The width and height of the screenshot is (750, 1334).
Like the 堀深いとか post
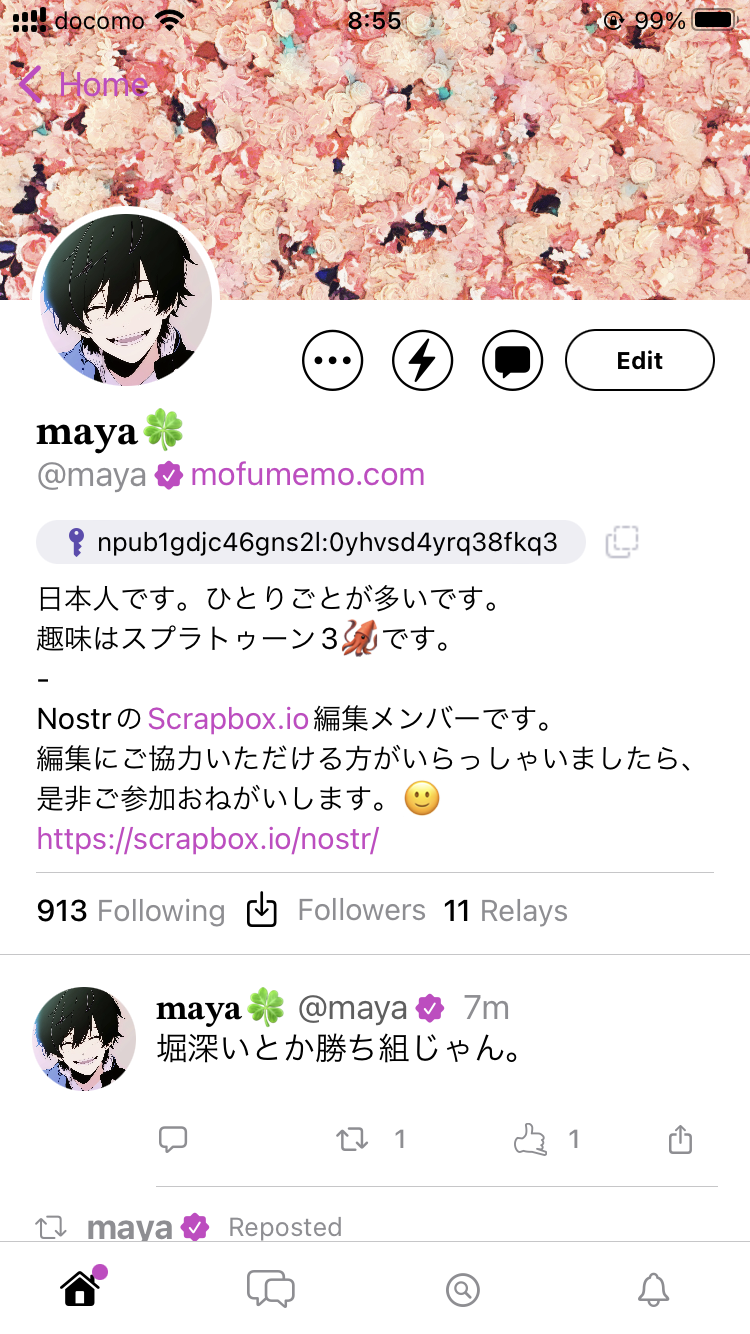530,1139
